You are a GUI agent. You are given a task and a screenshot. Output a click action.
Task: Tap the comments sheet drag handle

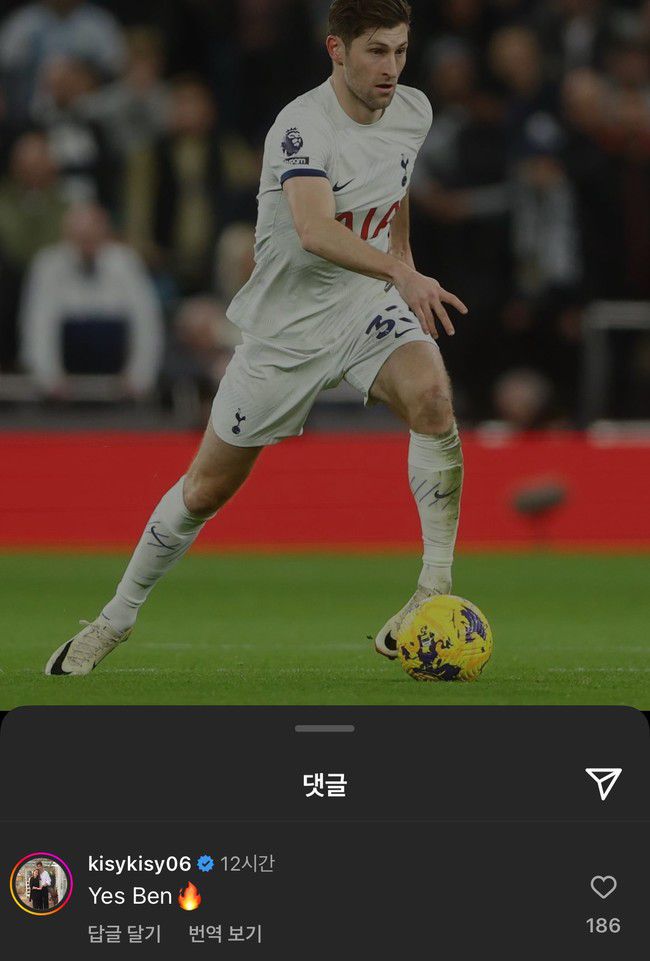325,728
